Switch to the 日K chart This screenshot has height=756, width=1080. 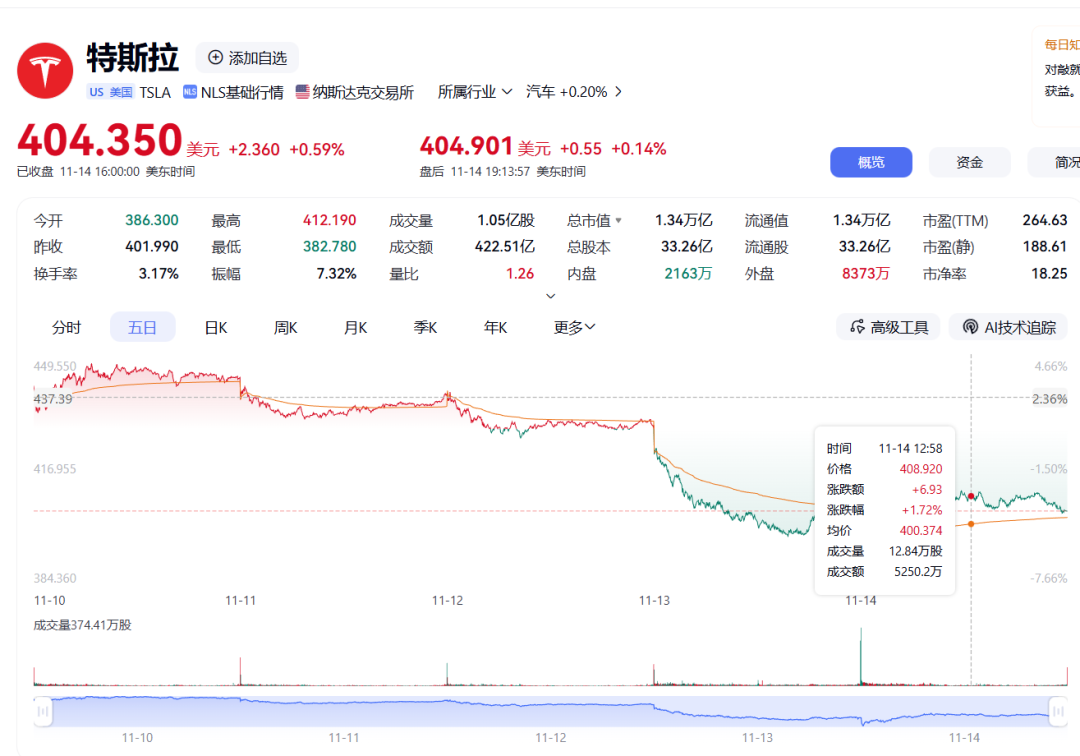[216, 327]
